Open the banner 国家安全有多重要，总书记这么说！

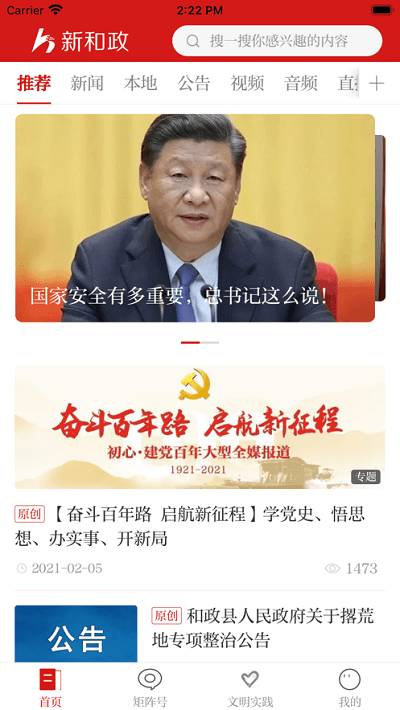[195, 218]
